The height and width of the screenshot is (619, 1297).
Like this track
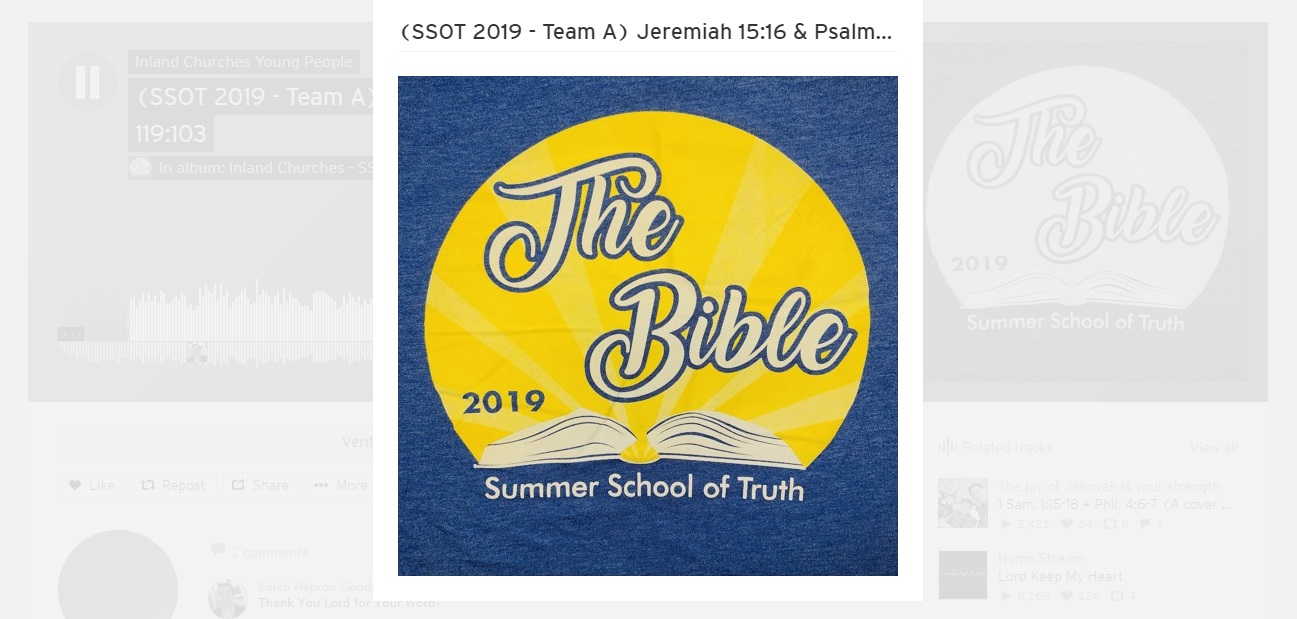(91, 485)
